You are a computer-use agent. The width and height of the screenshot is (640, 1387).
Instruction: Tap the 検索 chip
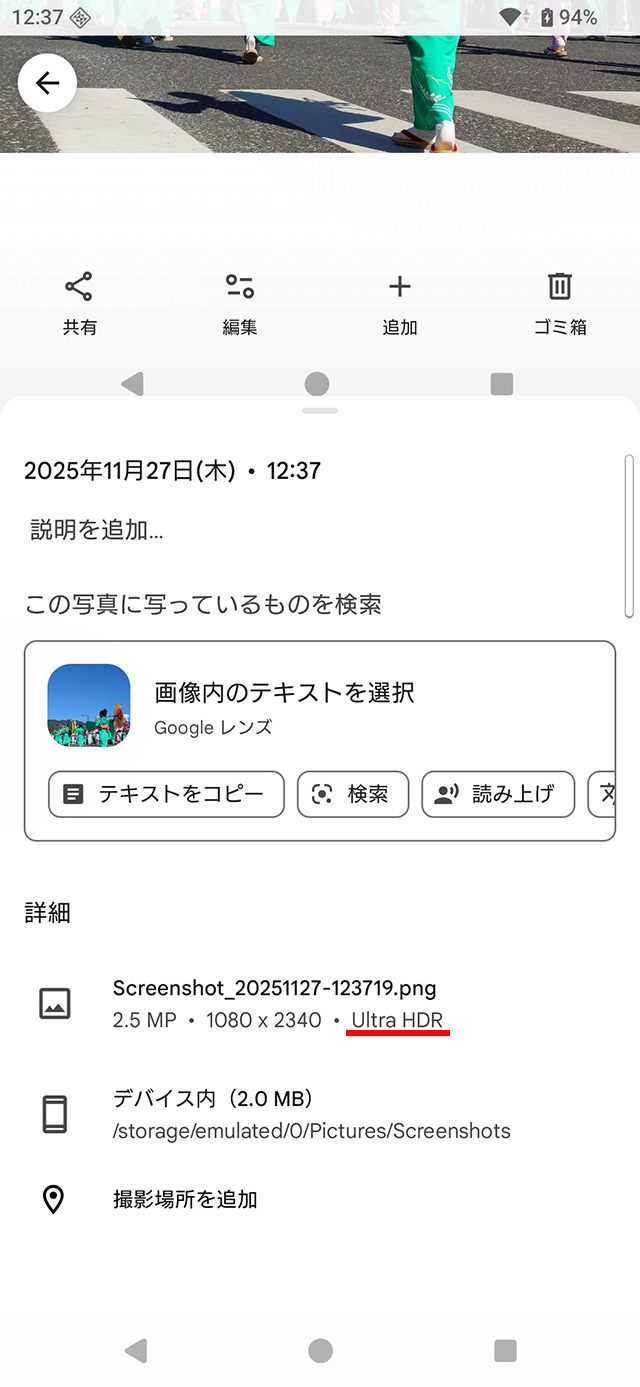[353, 794]
